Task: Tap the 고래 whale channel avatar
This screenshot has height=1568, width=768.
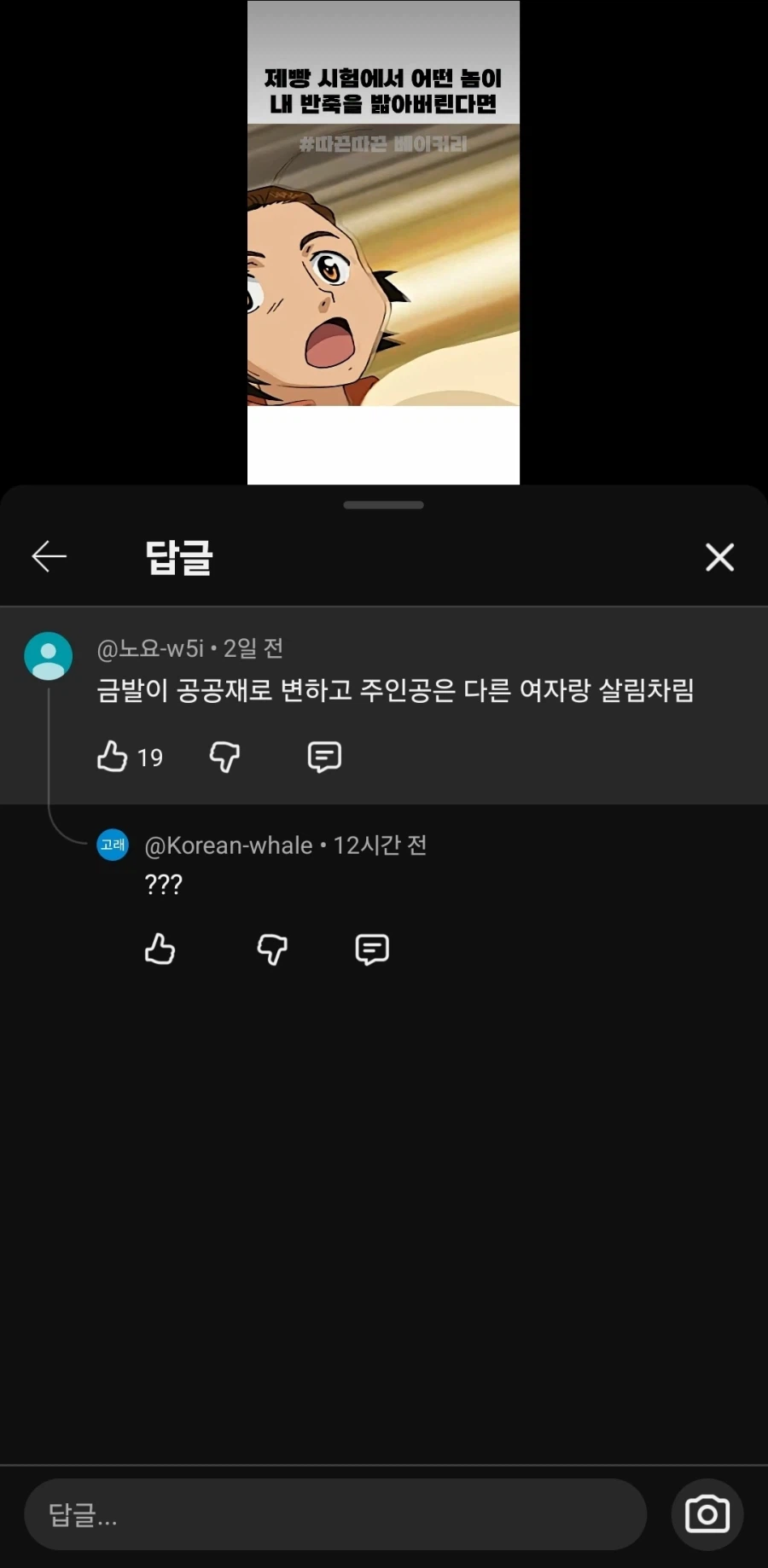Action: (x=112, y=845)
